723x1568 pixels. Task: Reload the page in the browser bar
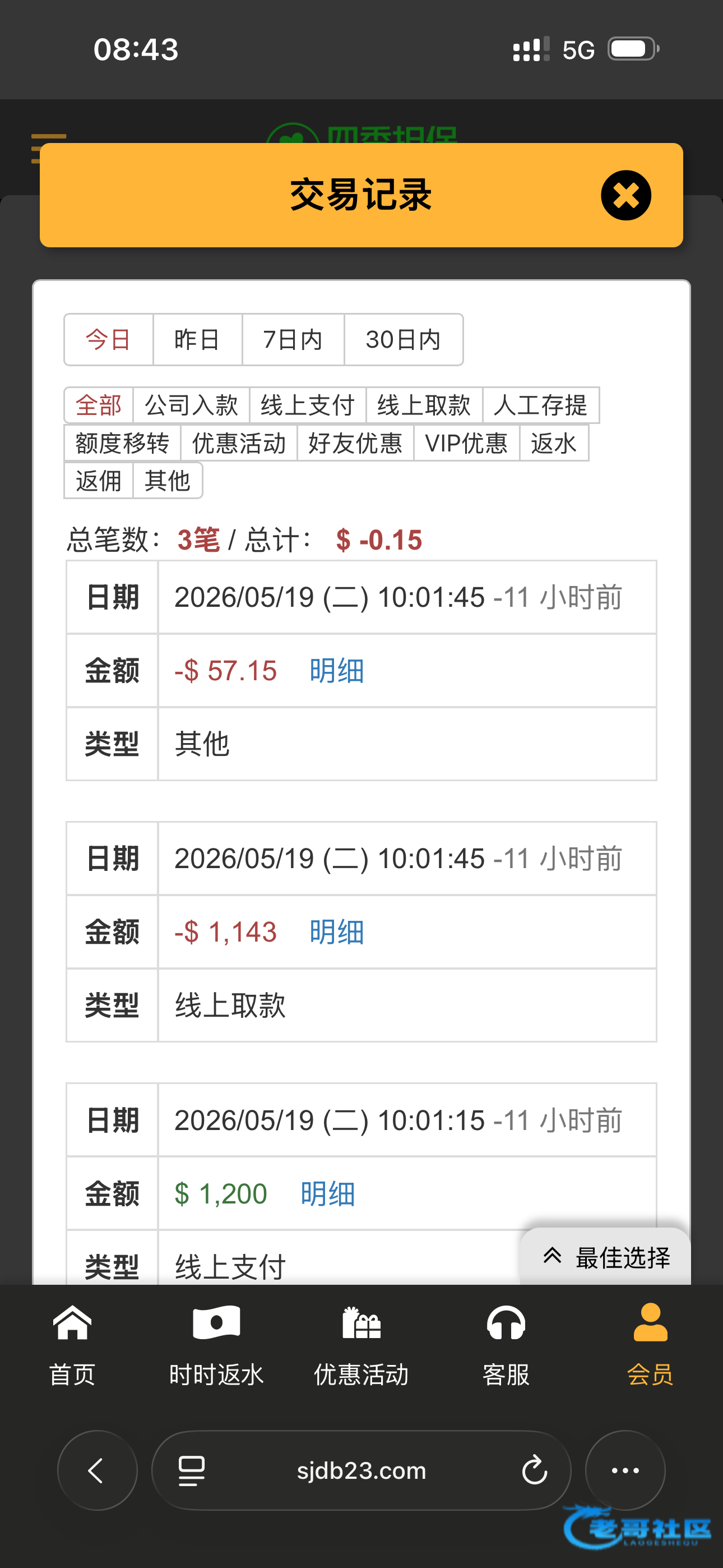[534, 1470]
